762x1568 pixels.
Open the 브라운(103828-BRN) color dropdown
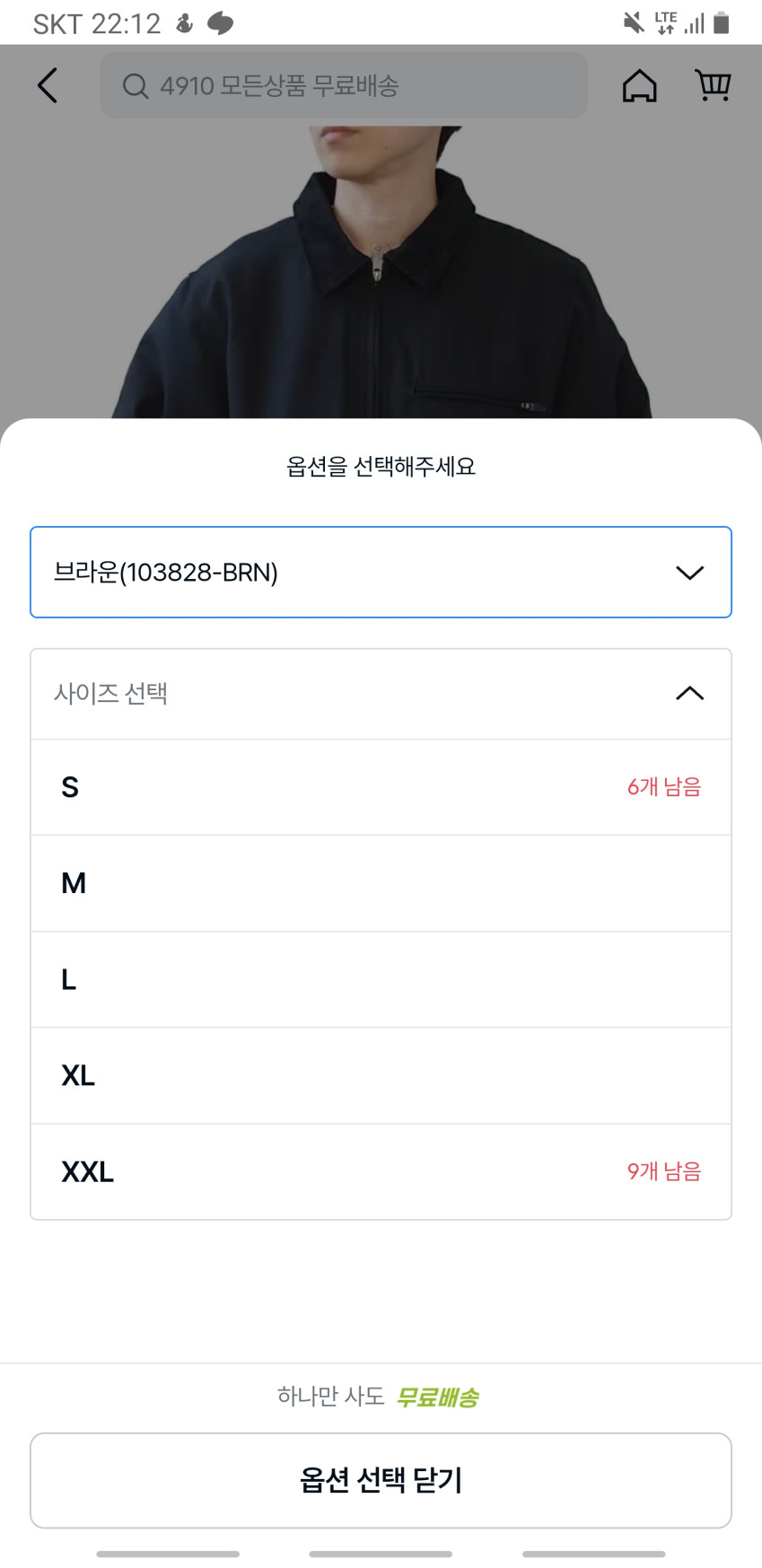pyautogui.click(x=381, y=573)
